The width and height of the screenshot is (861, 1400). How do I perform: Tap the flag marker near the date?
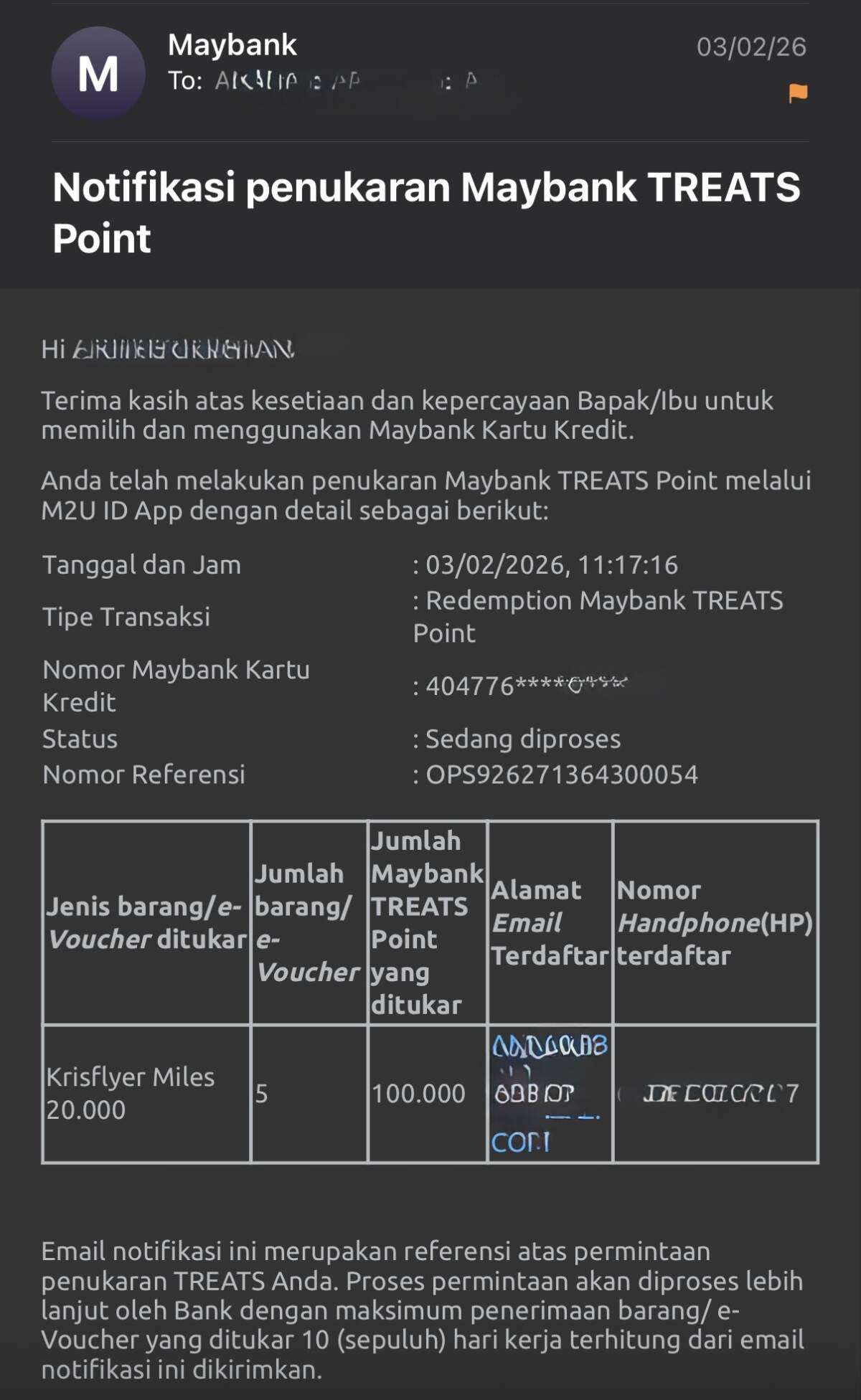(796, 92)
